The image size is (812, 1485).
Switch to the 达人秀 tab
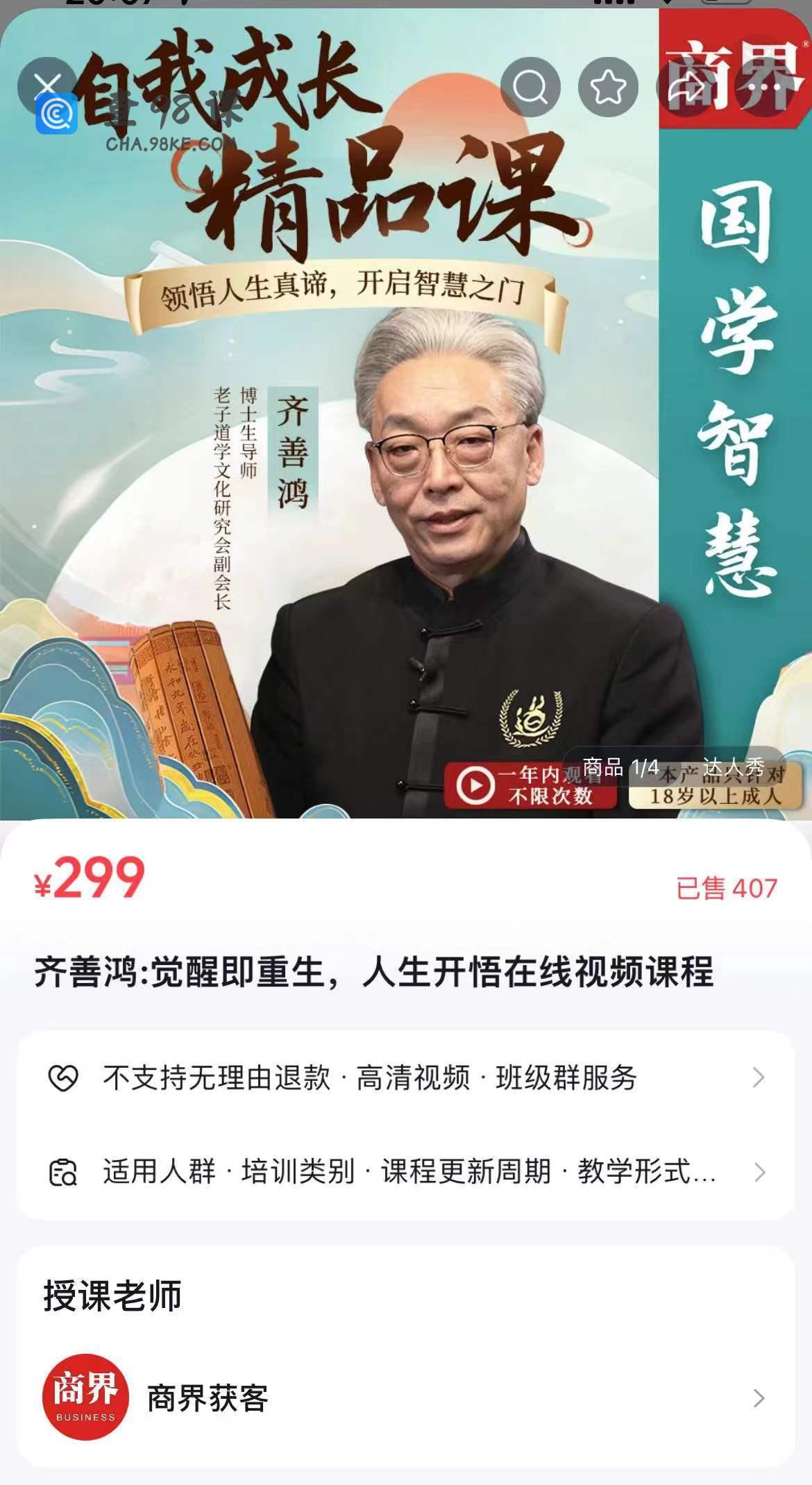click(x=733, y=767)
